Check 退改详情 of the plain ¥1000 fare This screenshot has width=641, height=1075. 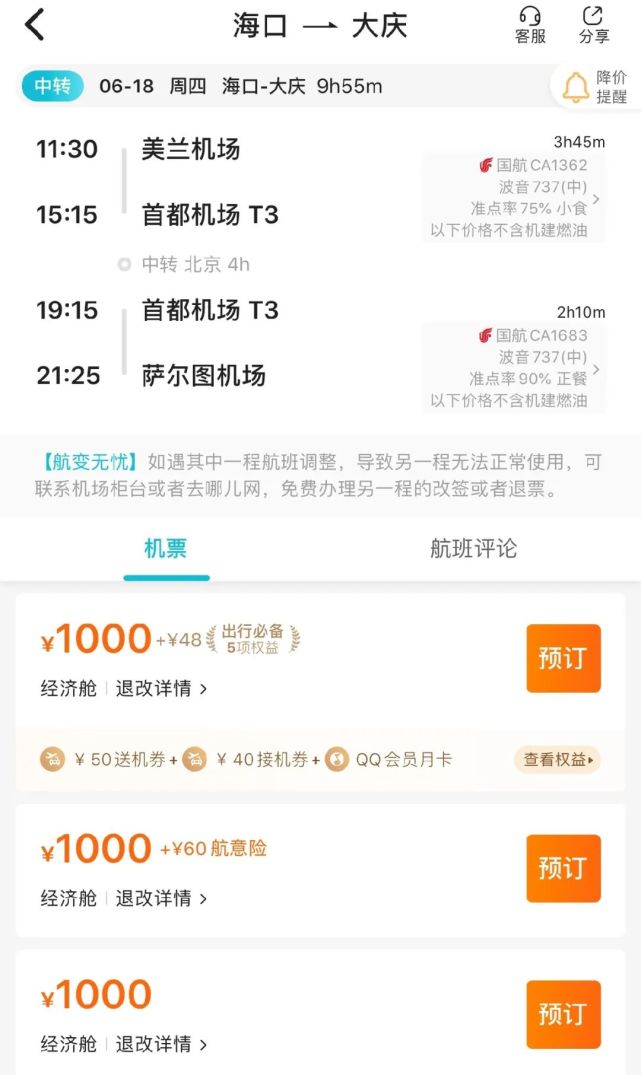[161, 1044]
